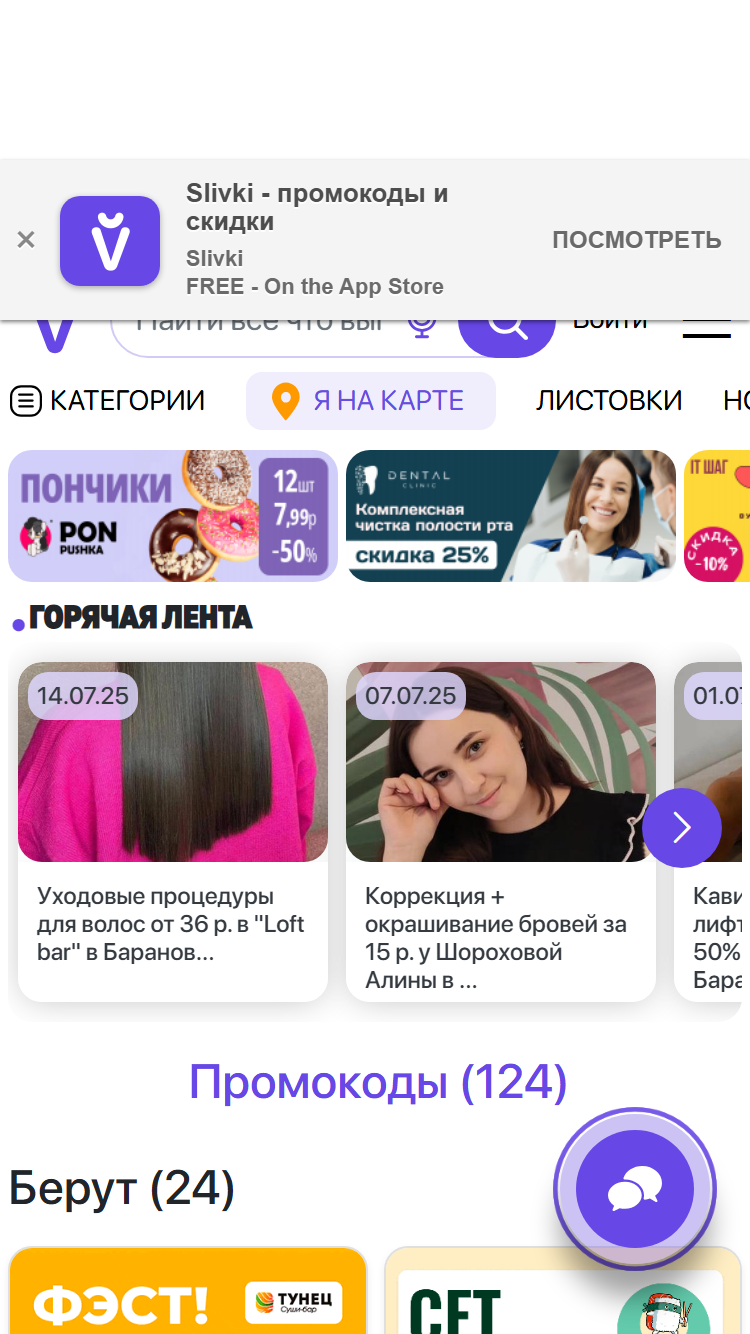This screenshot has height=1334, width=750.
Task: Open the hamburger menu
Action: (x=707, y=329)
